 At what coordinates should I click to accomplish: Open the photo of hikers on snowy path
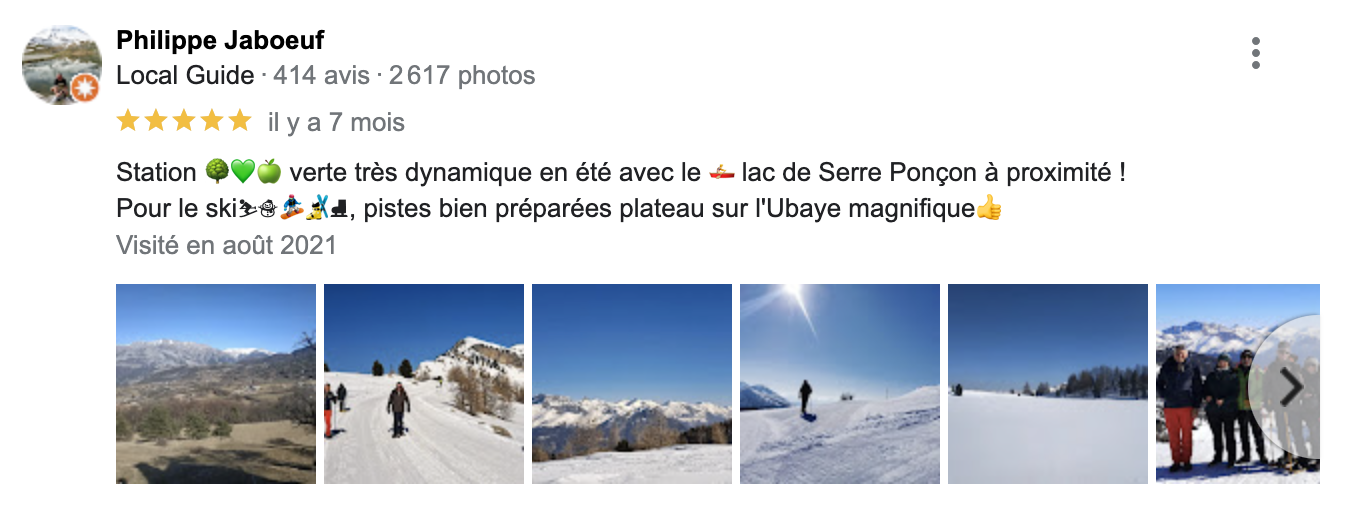click(424, 384)
